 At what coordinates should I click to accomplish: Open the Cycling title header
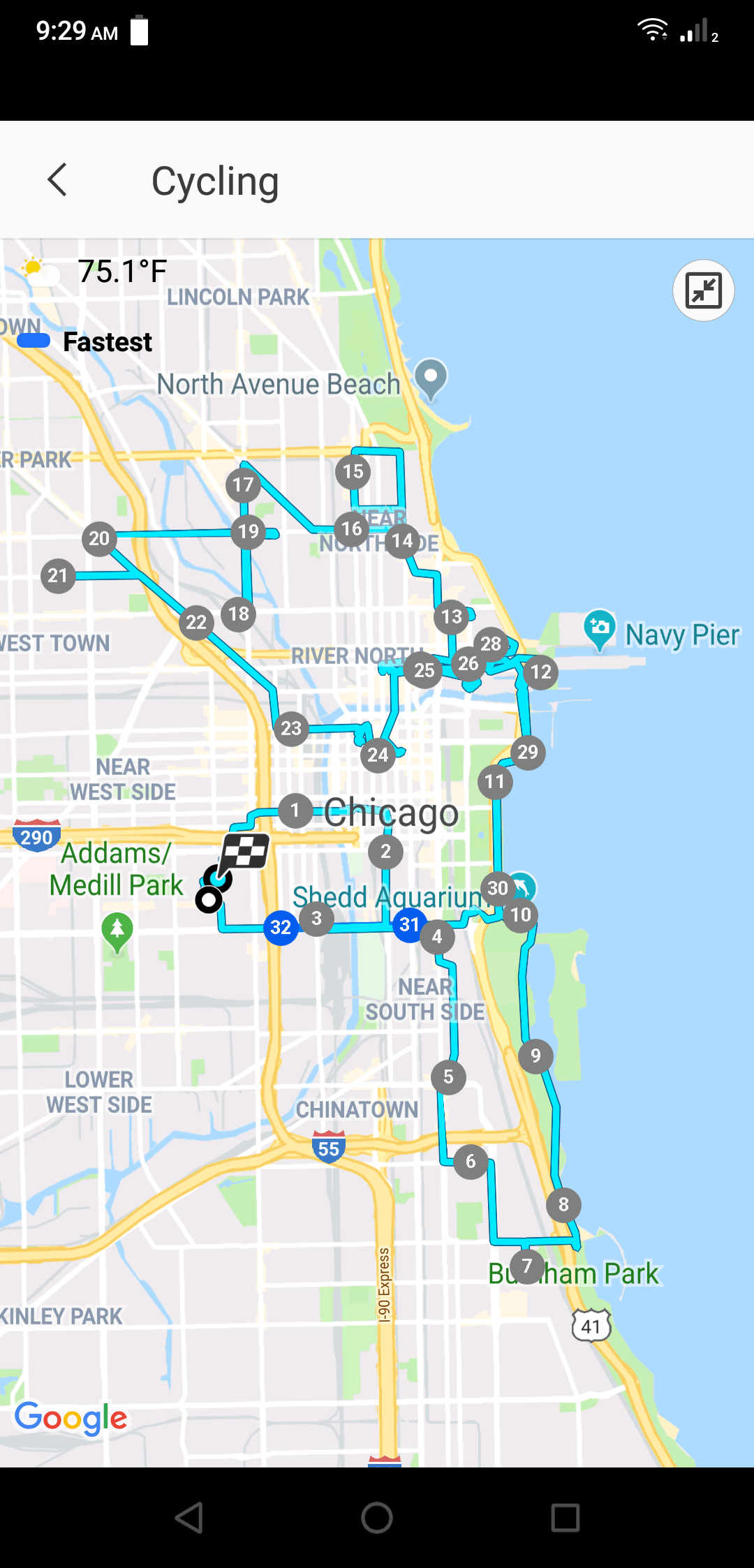(215, 180)
